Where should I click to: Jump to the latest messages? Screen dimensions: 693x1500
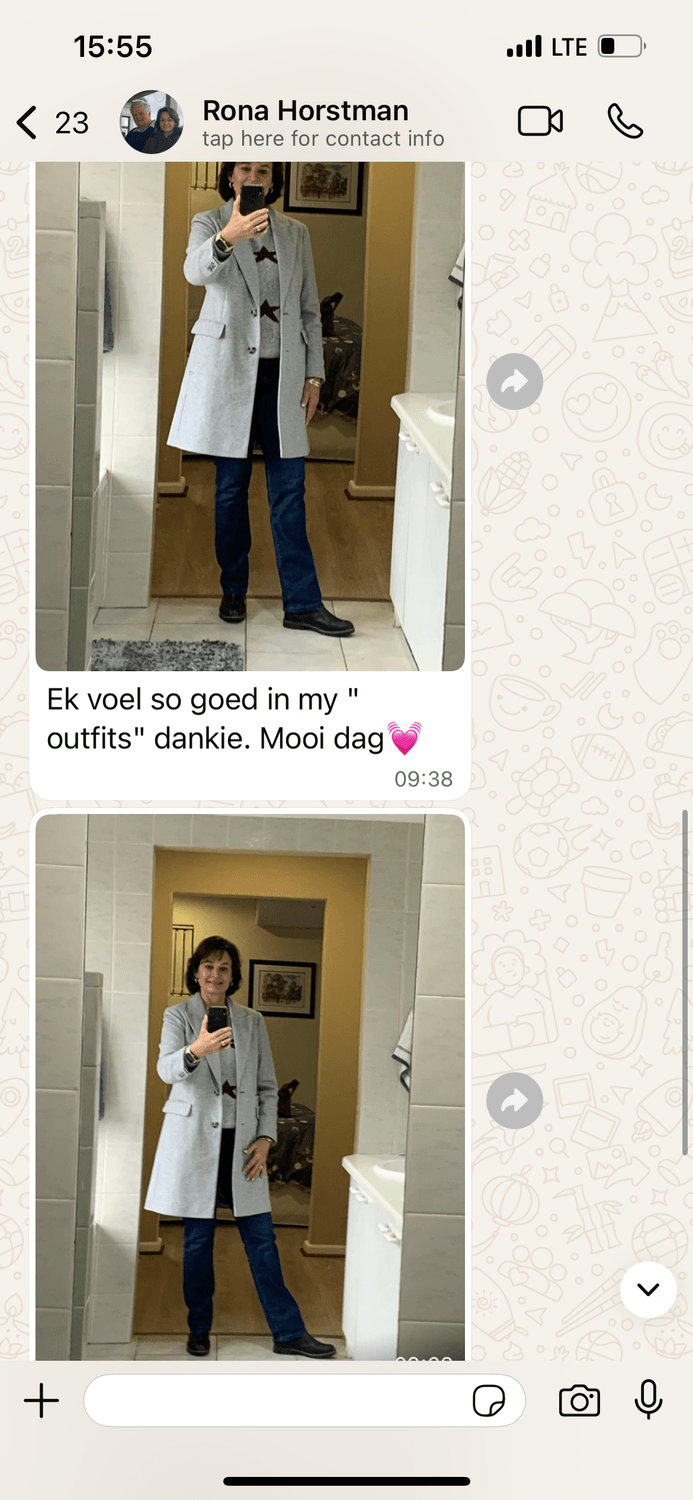[x=648, y=1289]
